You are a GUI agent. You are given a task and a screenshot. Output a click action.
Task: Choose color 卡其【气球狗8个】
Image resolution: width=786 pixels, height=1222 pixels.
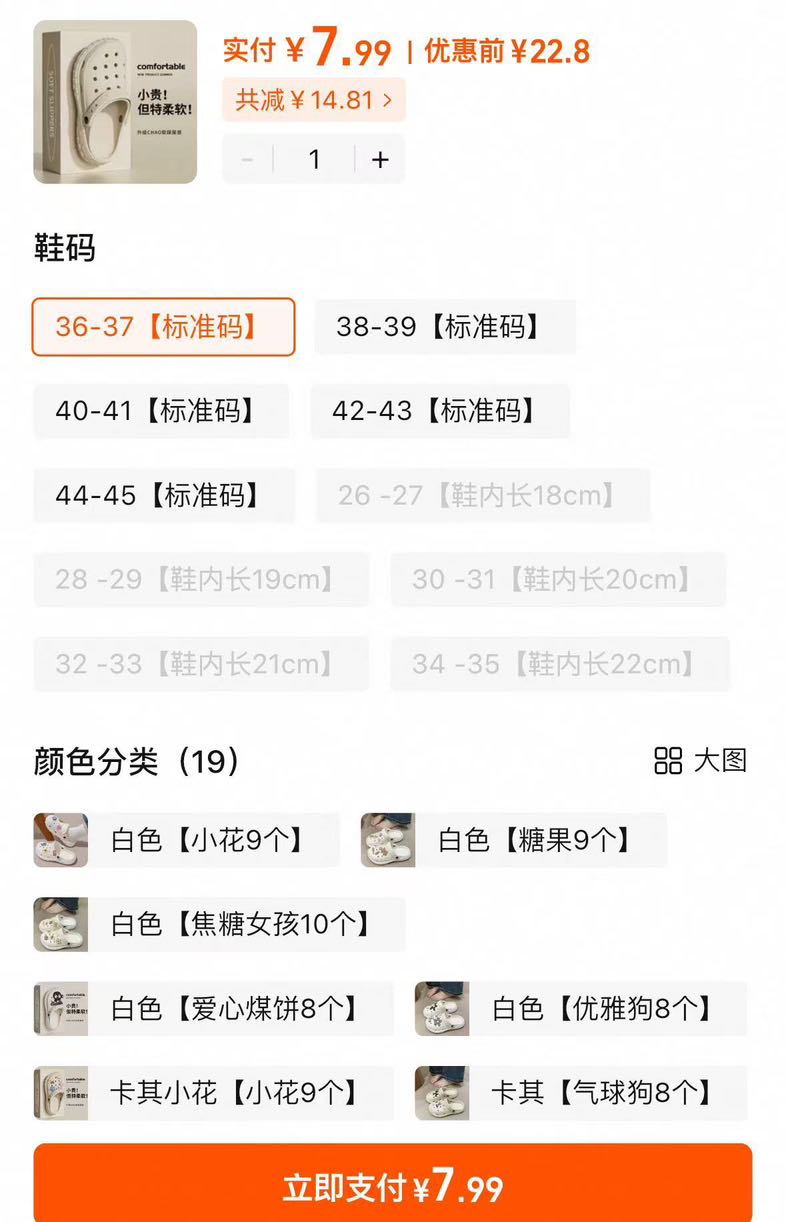(x=580, y=1092)
